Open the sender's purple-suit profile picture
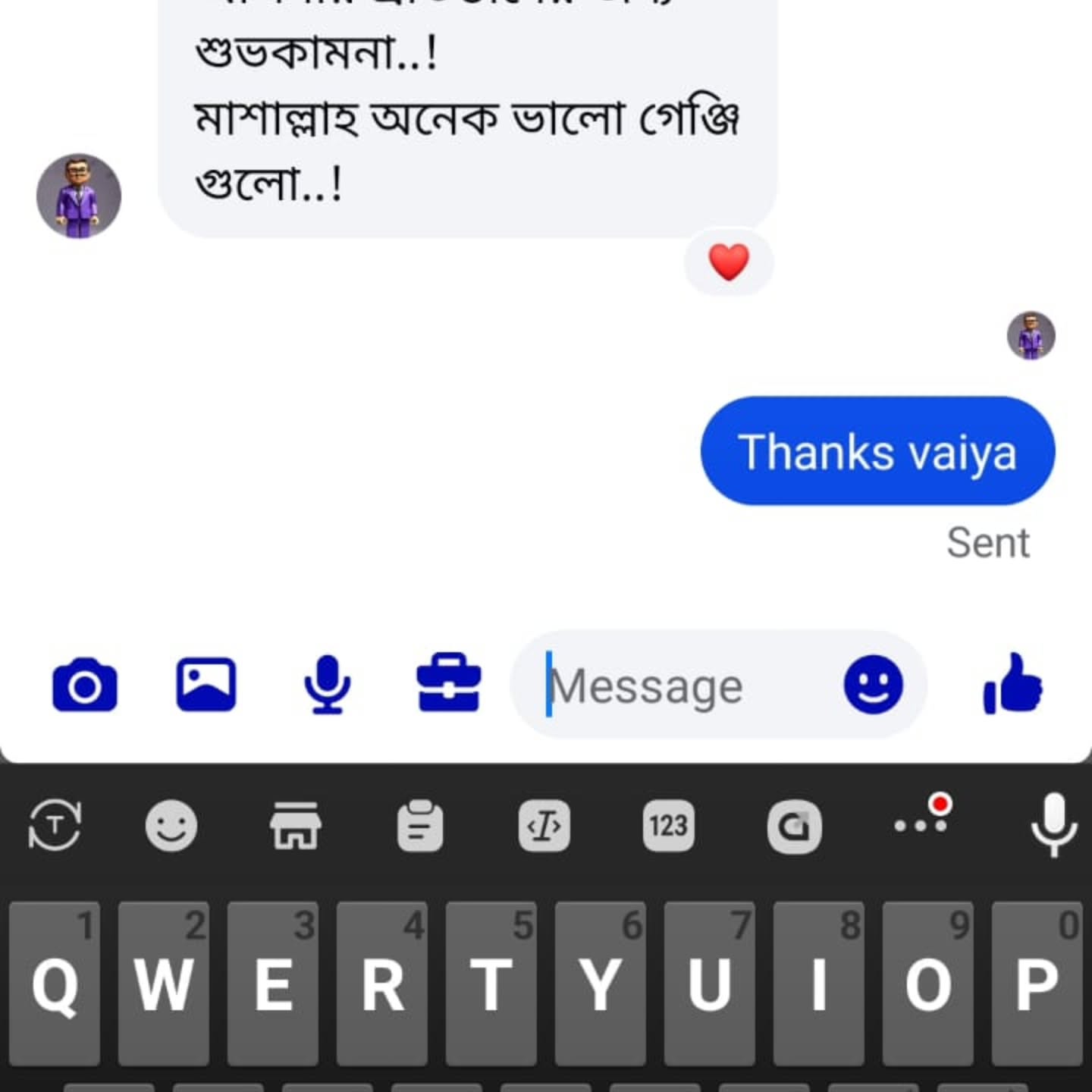Image resolution: width=1092 pixels, height=1092 pixels. click(79, 196)
